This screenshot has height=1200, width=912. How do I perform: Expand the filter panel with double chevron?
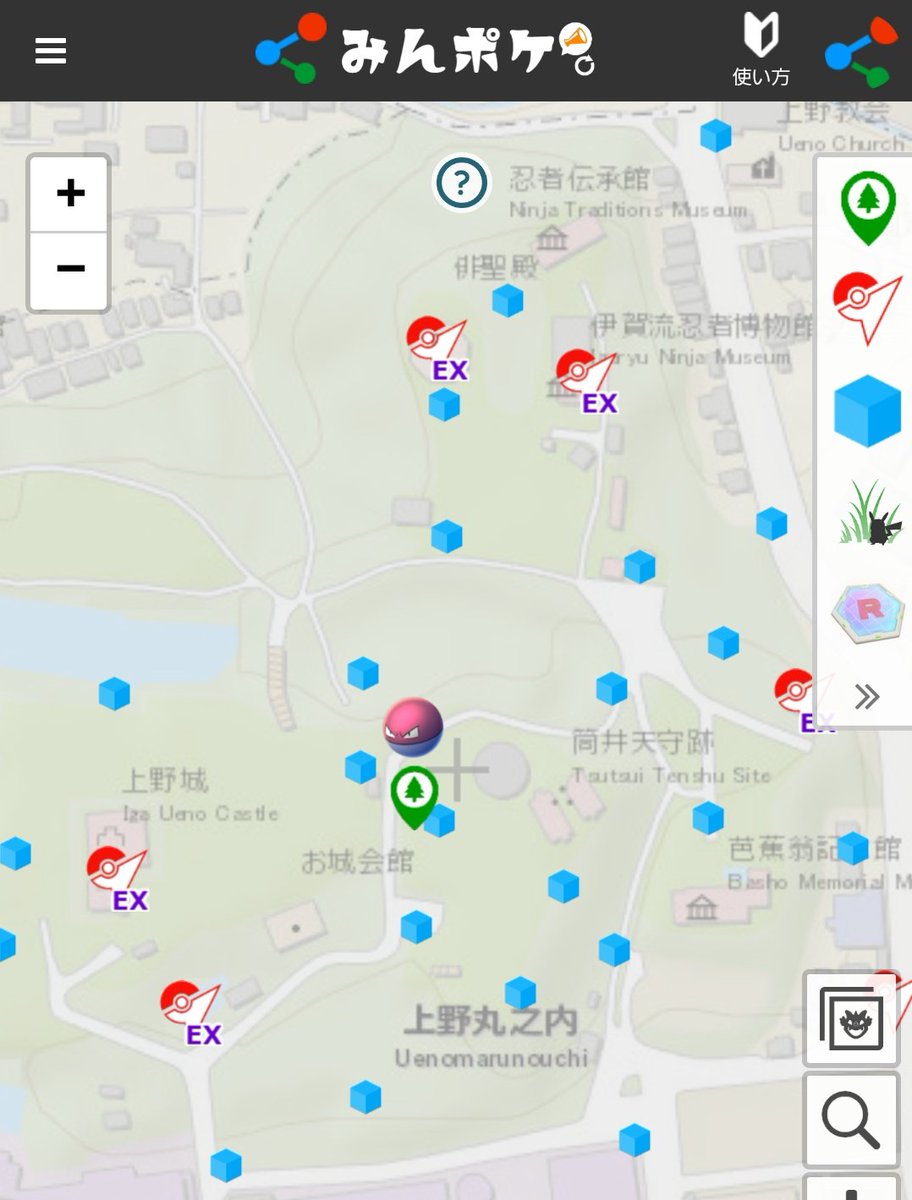(x=866, y=696)
